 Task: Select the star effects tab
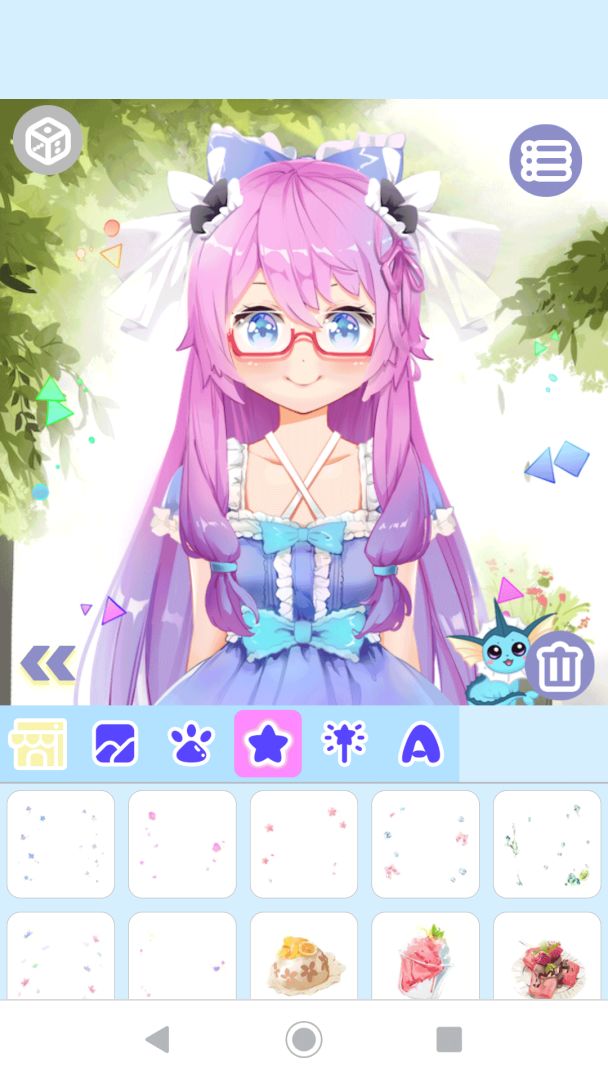[268, 744]
